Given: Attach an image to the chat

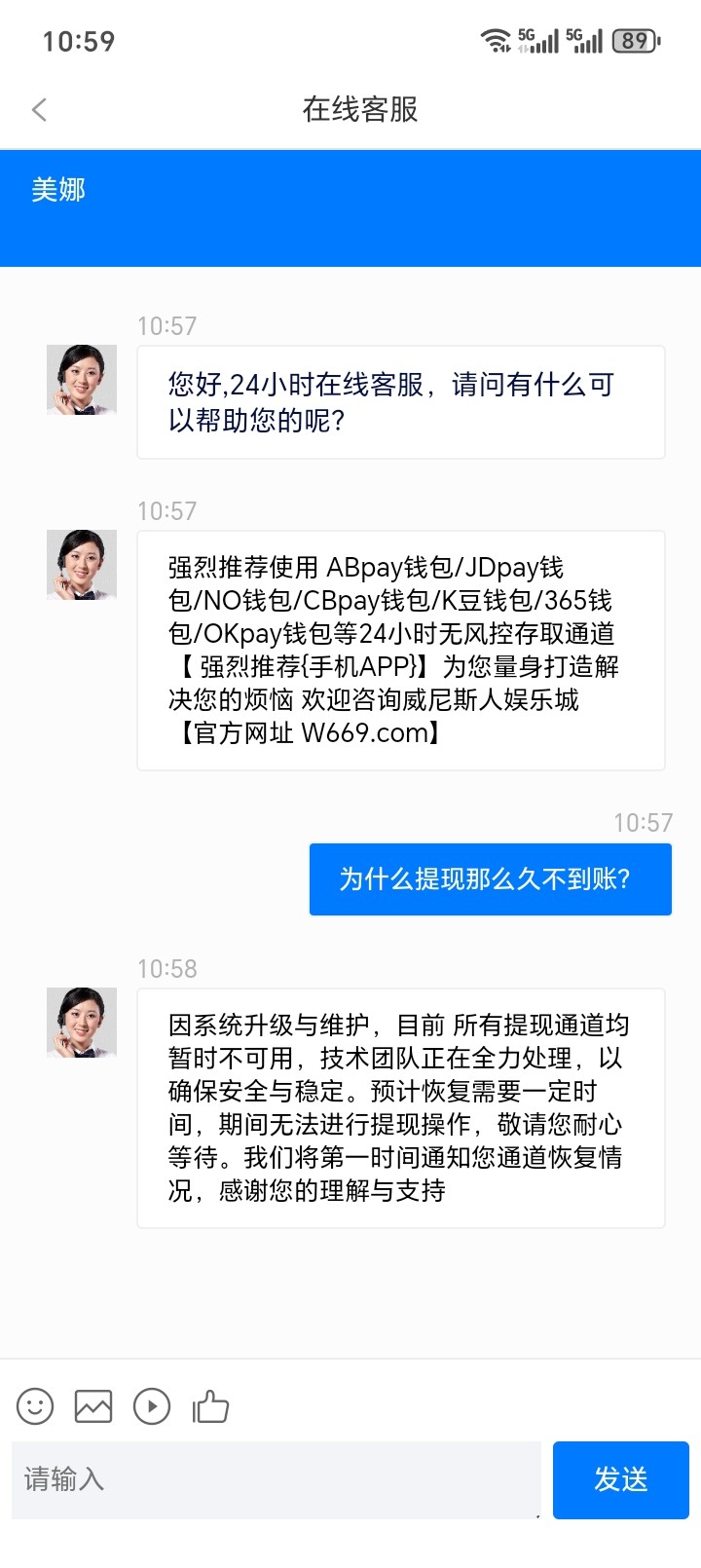Looking at the screenshot, I should [x=93, y=1406].
